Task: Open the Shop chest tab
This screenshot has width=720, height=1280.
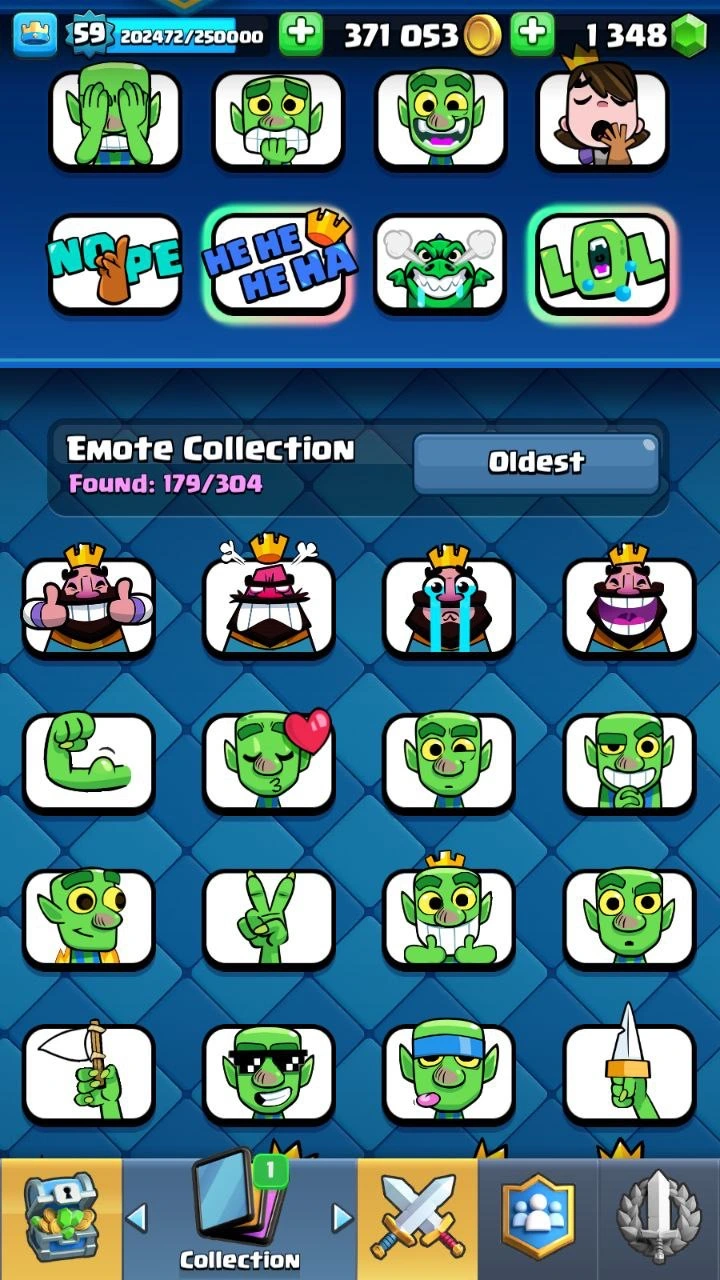Action: [60, 1218]
